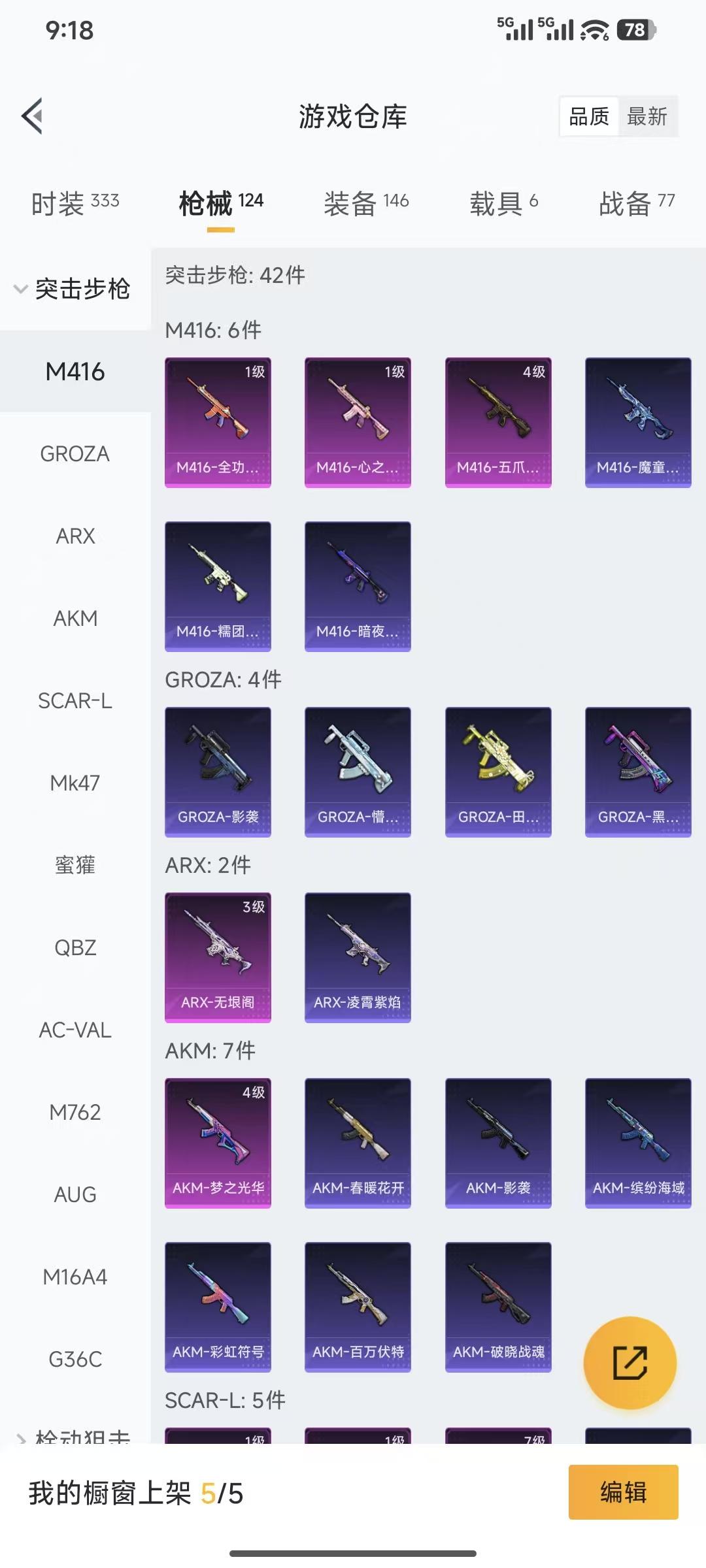The width and height of the screenshot is (706, 1568).
Task: Open the M416-魔童 skin card
Action: point(638,422)
